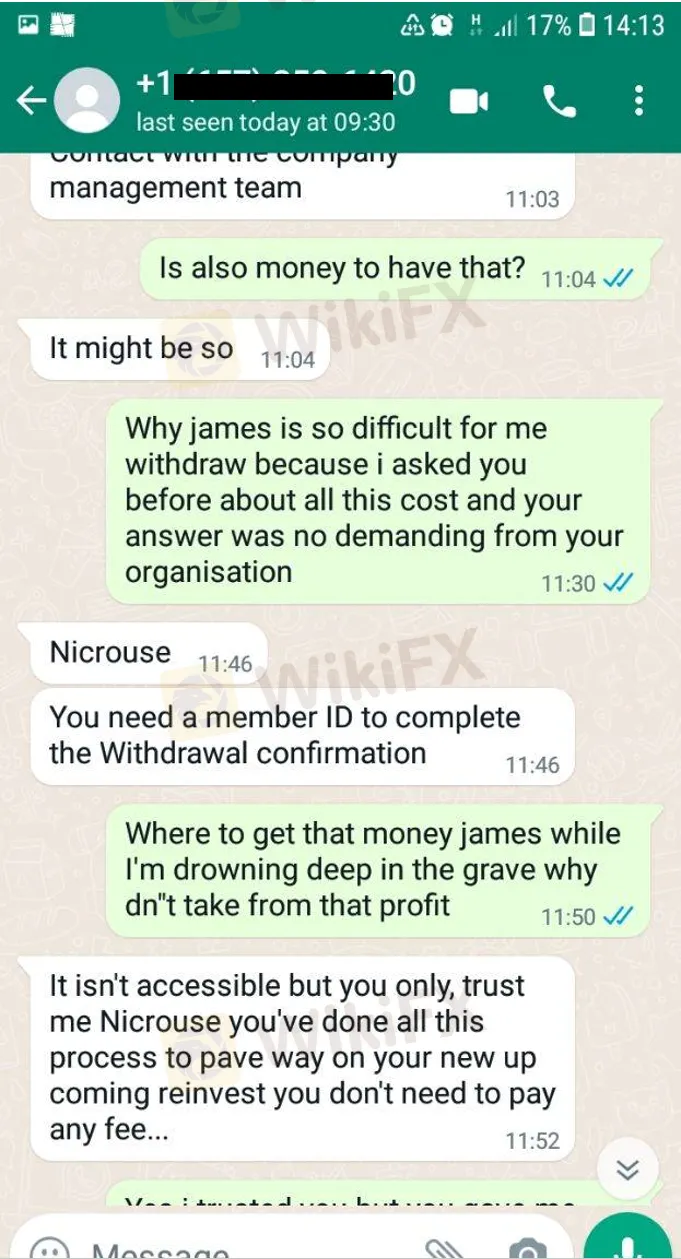Tap the message input field
The width and height of the screenshot is (681, 1259).
coord(250,1250)
